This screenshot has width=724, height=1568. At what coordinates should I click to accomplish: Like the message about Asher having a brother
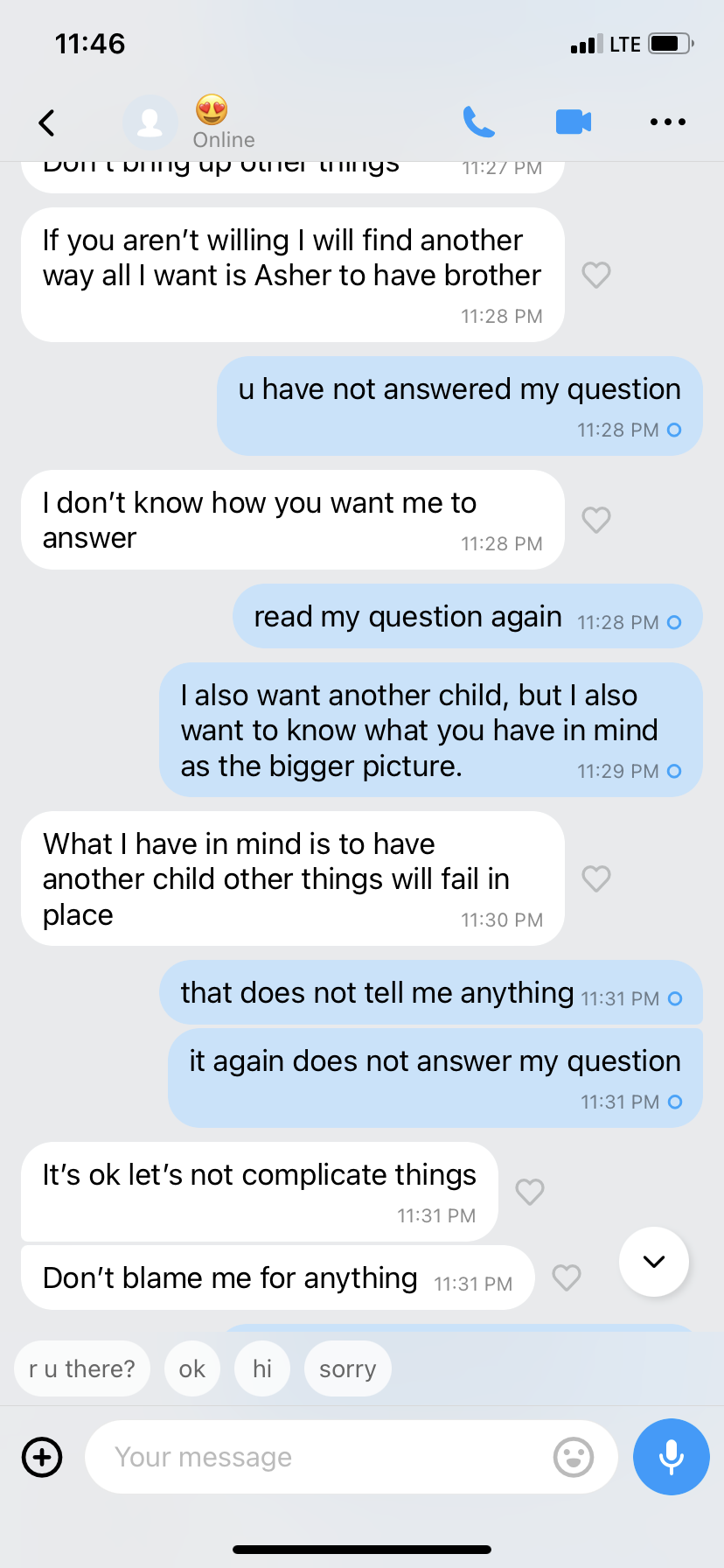pos(596,275)
